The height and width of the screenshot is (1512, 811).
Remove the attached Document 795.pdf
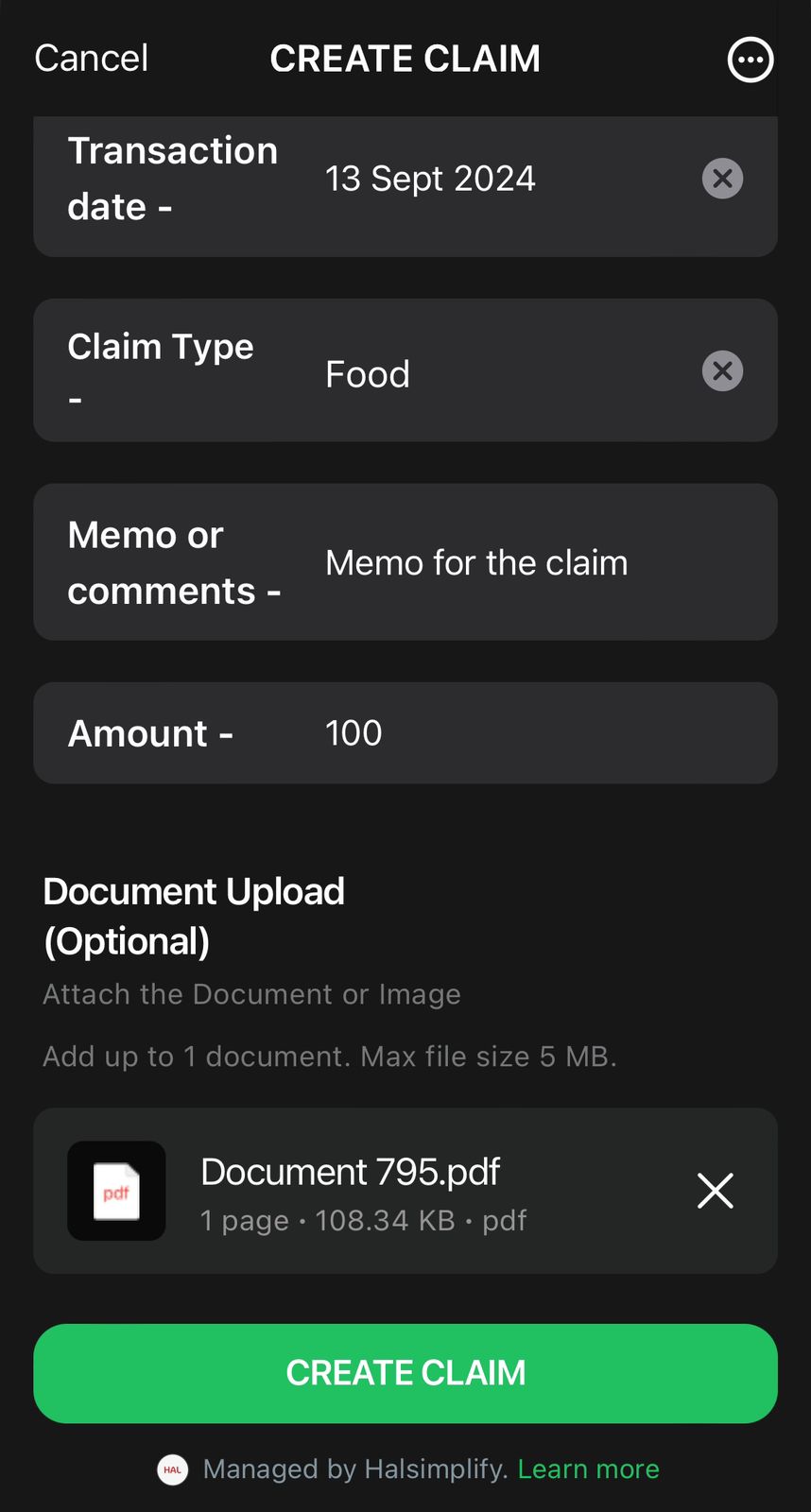coord(715,1191)
